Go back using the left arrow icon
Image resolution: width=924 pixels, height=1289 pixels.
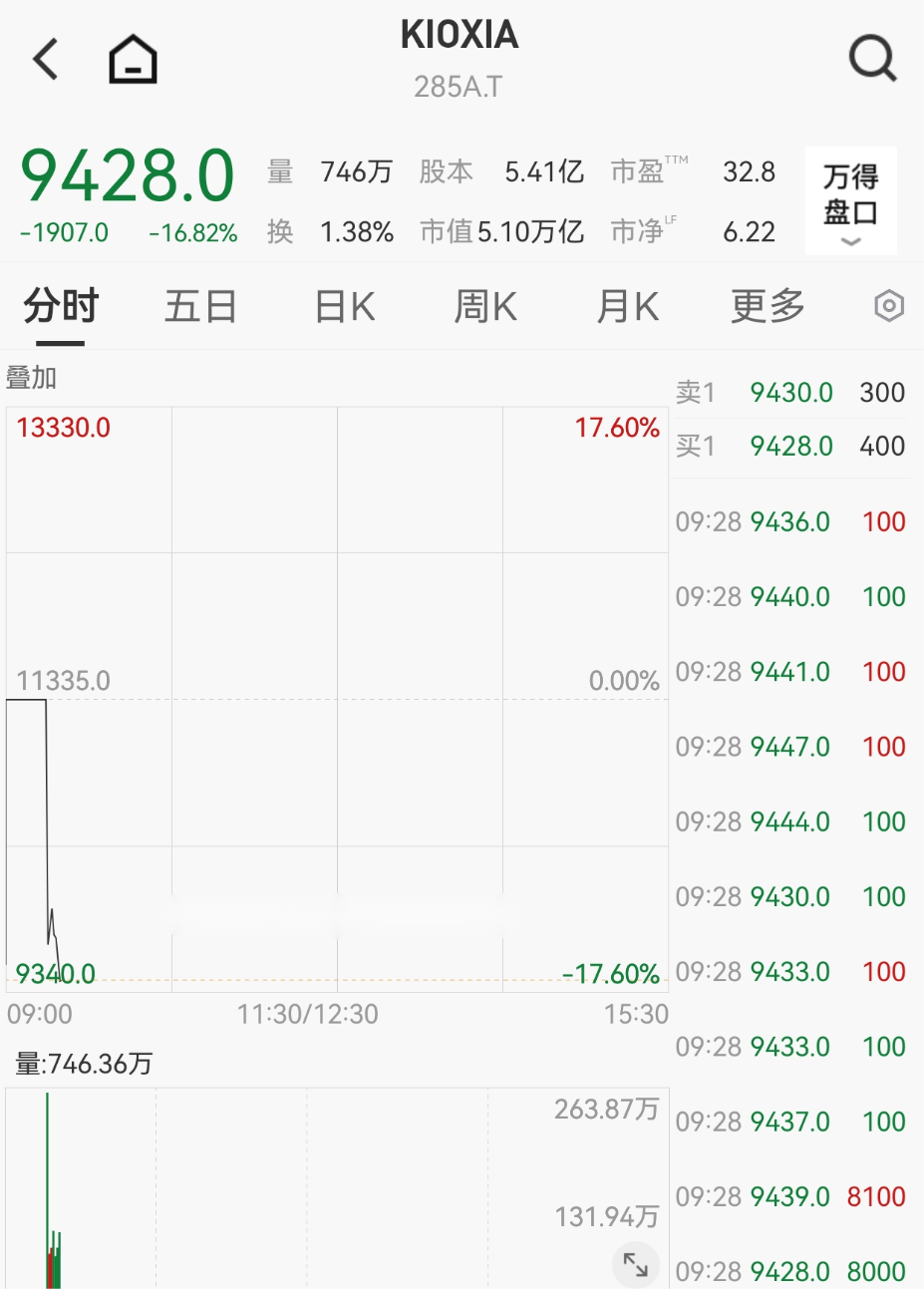44,58
